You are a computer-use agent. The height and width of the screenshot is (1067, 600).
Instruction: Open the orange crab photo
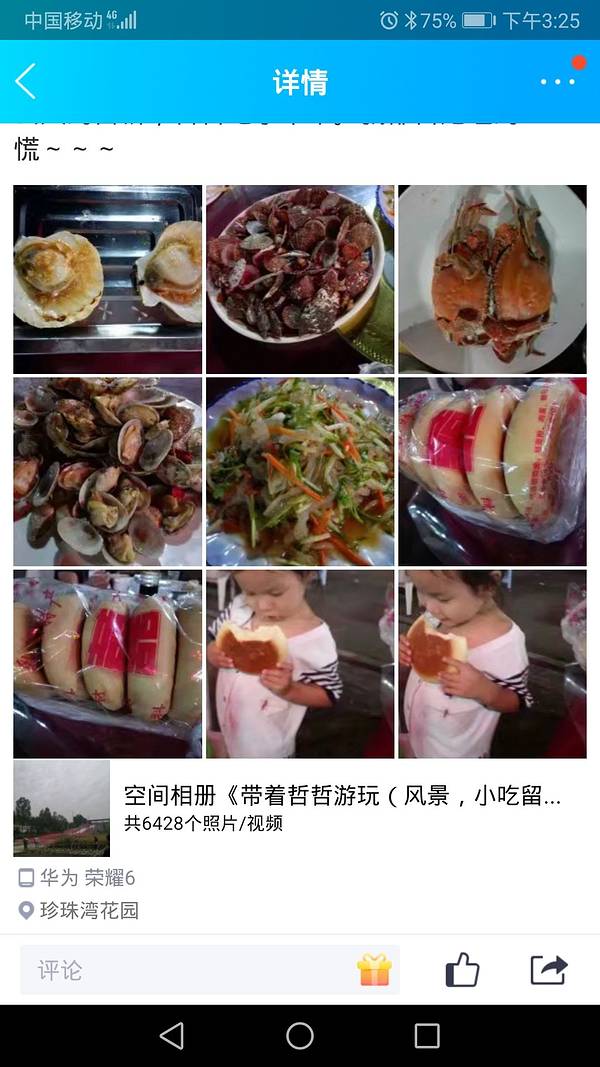[x=492, y=279]
